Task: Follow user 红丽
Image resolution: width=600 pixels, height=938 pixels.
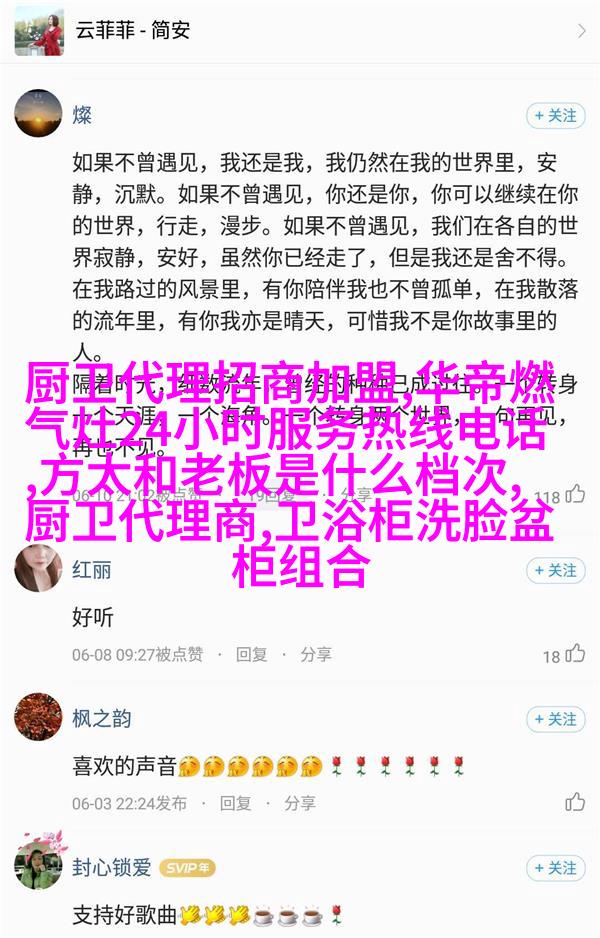Action: [x=554, y=570]
